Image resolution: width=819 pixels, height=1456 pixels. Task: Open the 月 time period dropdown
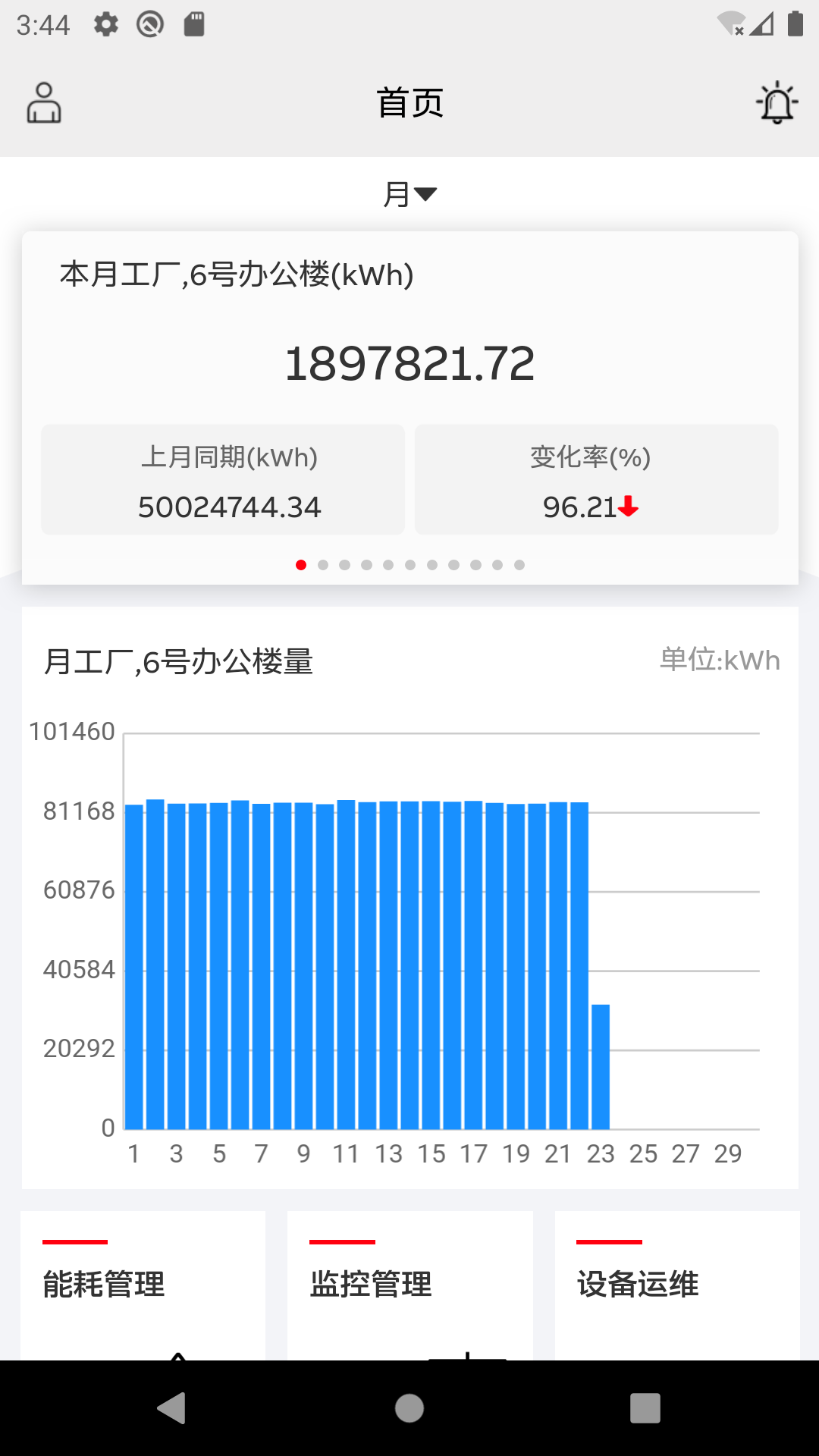point(409,193)
